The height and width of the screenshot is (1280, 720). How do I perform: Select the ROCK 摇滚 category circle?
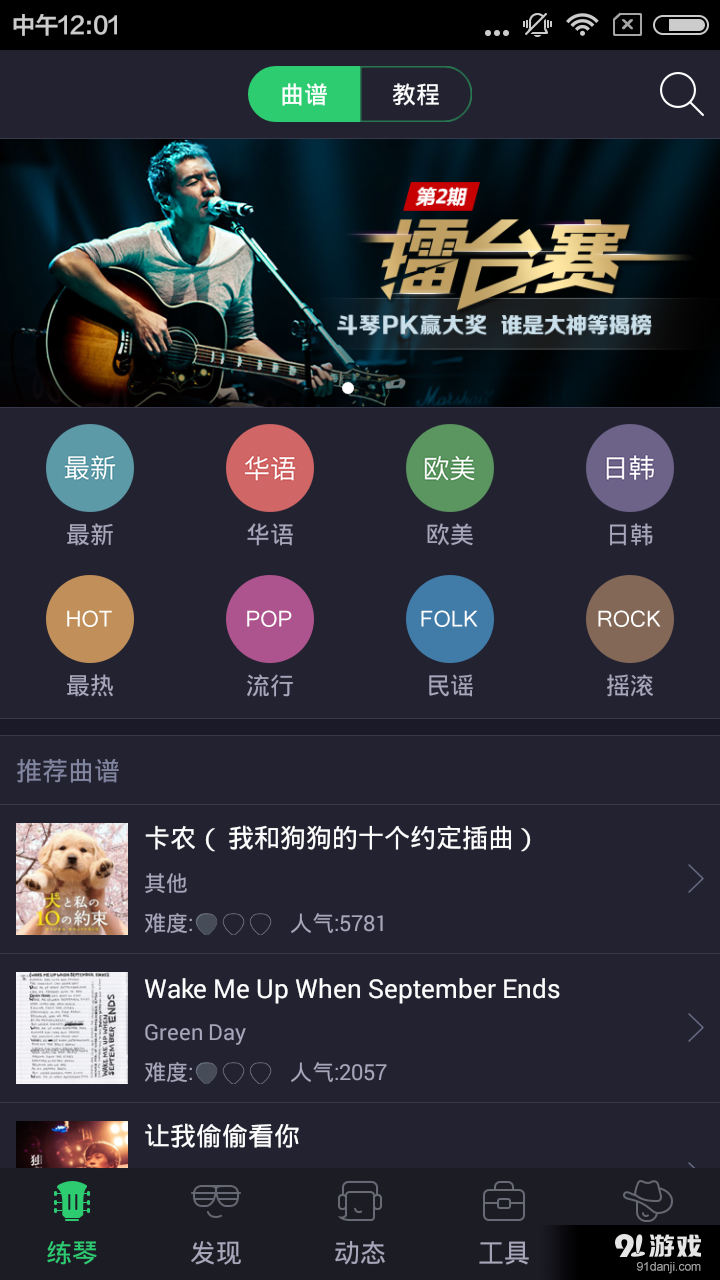(x=629, y=618)
